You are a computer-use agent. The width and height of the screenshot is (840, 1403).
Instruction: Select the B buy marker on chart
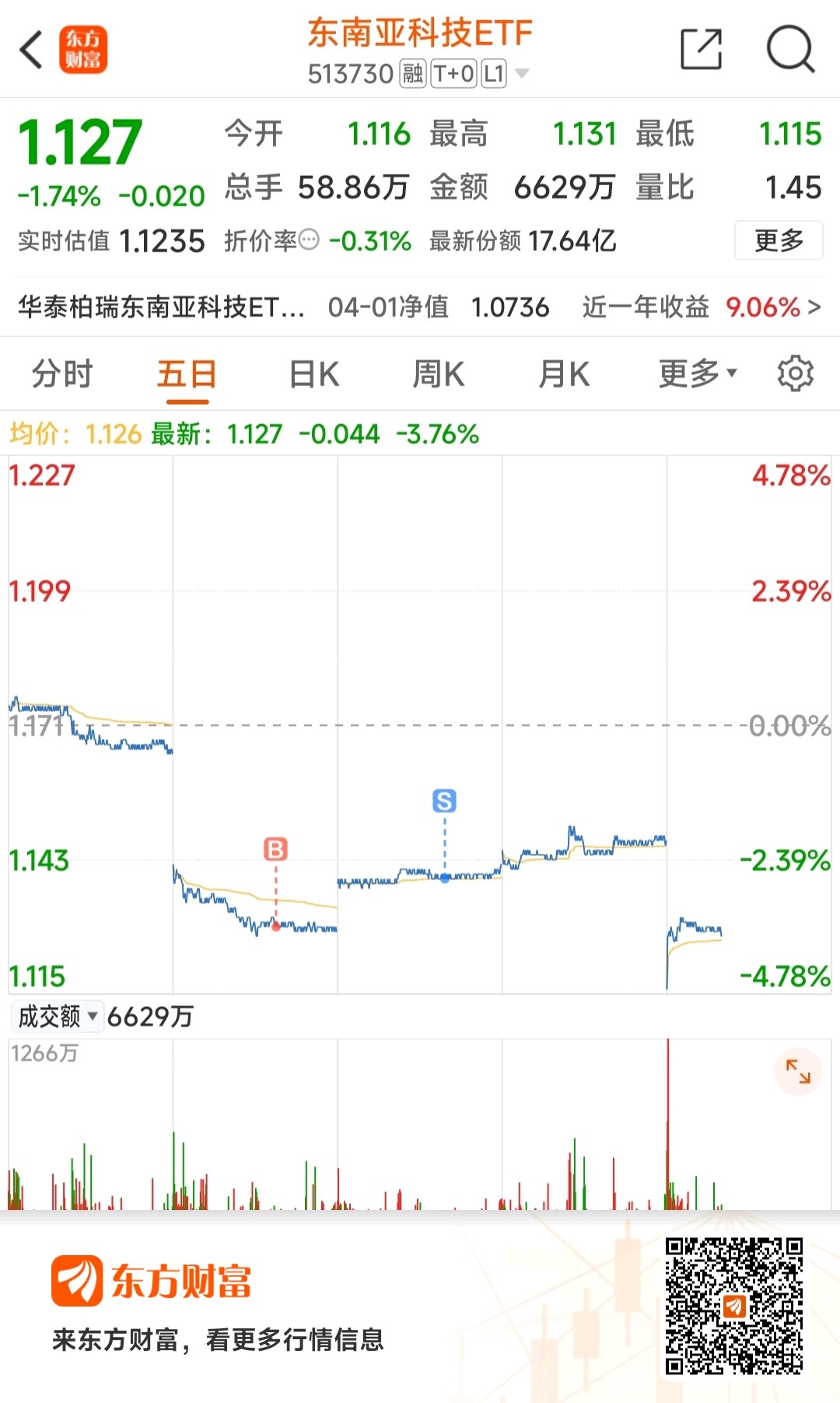(x=274, y=849)
